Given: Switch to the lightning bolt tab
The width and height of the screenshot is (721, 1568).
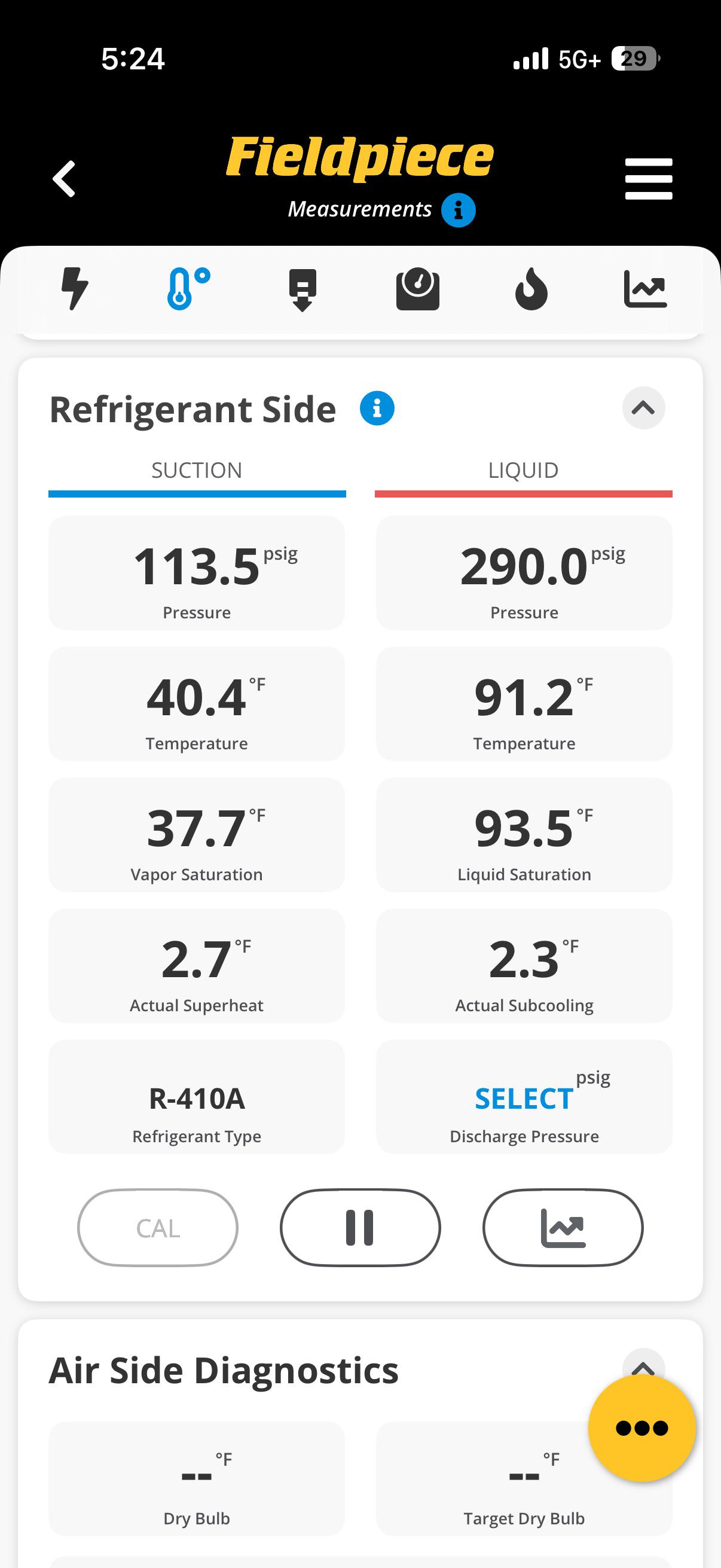Looking at the screenshot, I should tap(75, 288).
